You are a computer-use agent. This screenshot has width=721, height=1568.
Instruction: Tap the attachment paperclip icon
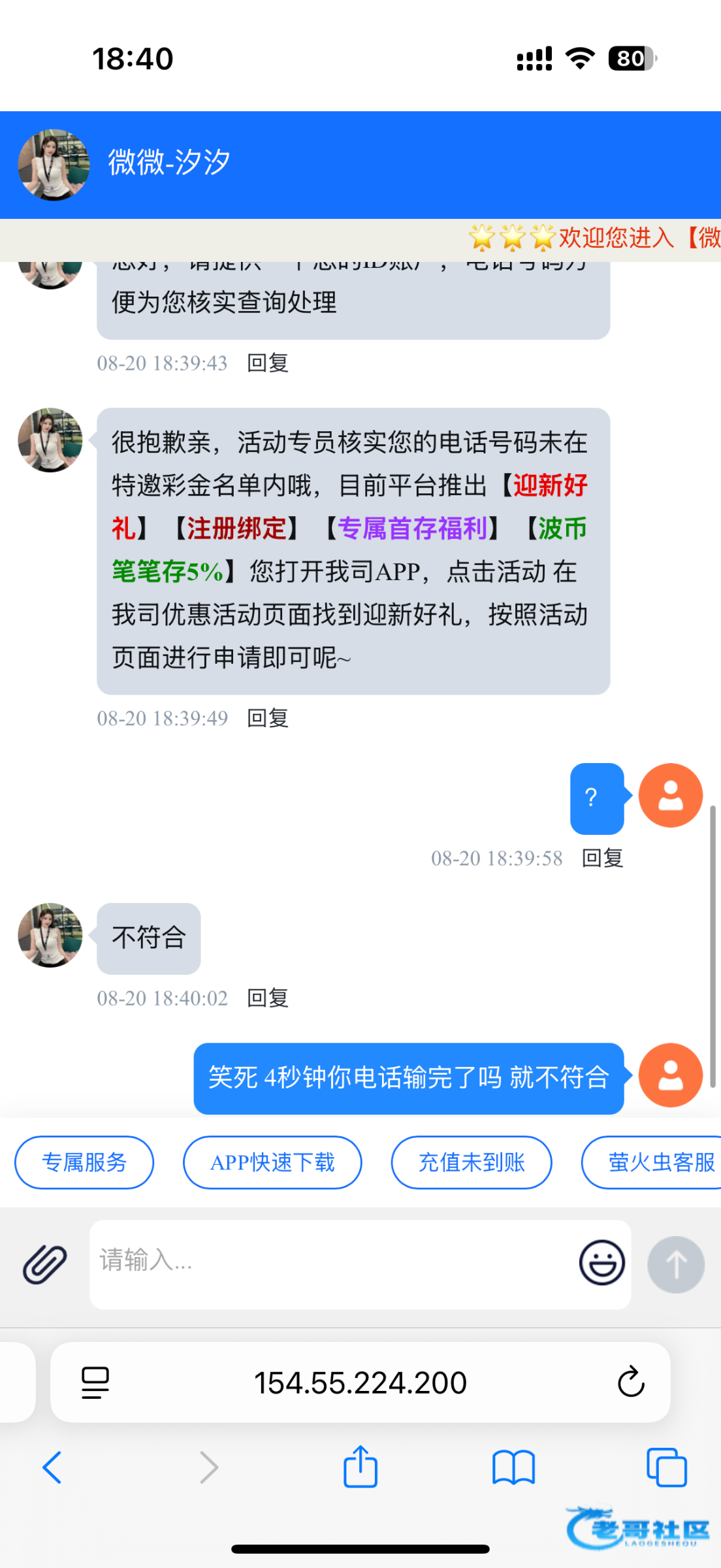point(44,1264)
